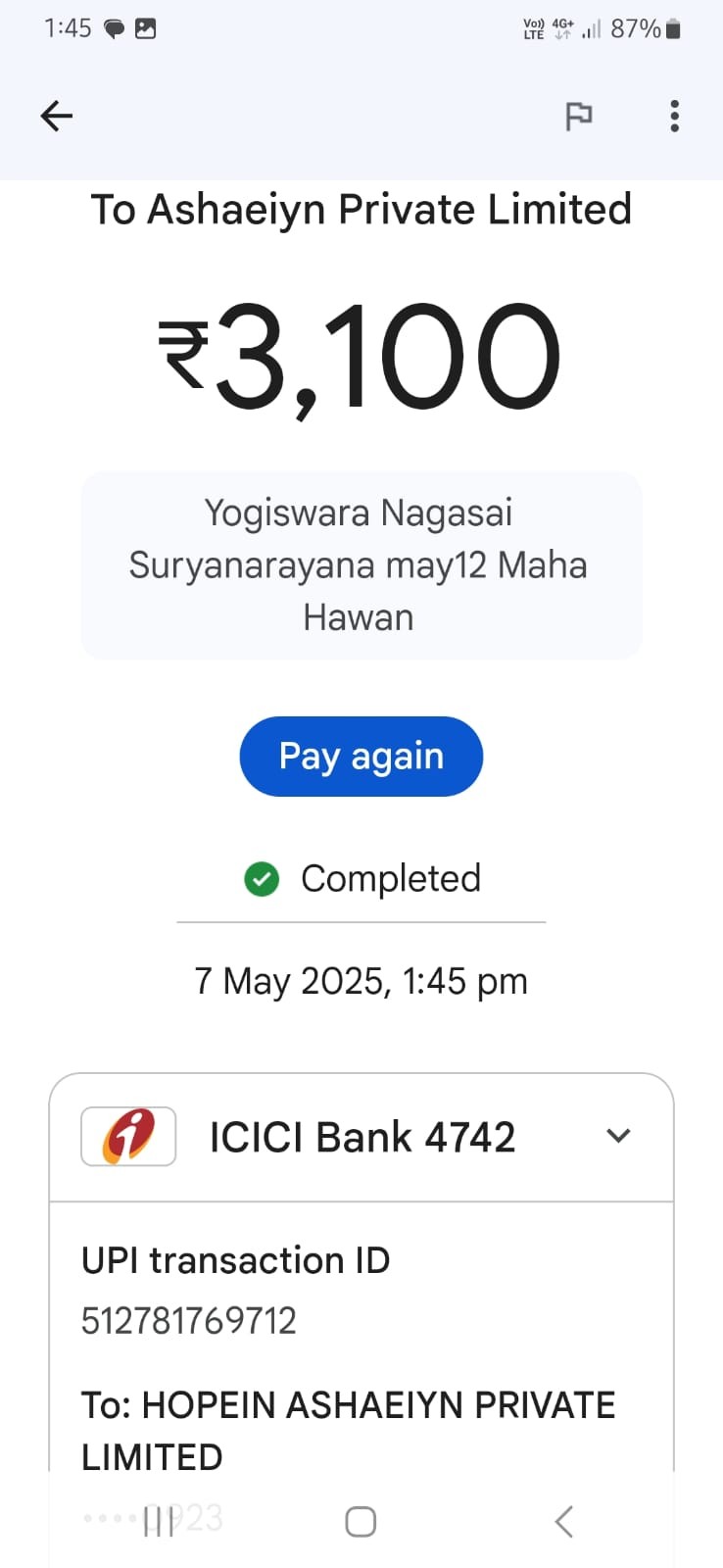Tap the flag icon to report this payment
The width and height of the screenshot is (723, 1568).
pos(579,117)
